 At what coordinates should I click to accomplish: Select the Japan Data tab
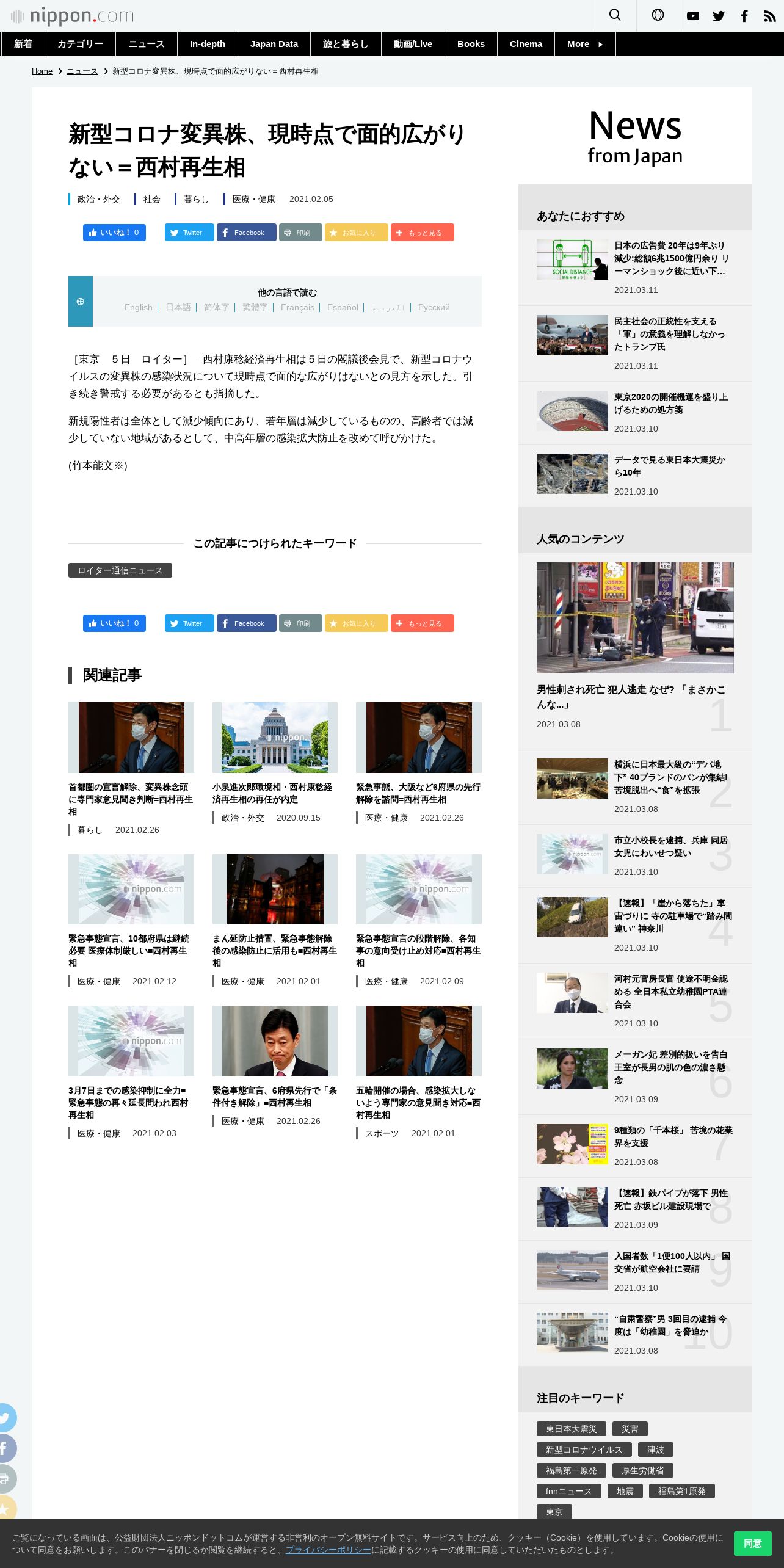point(274,44)
